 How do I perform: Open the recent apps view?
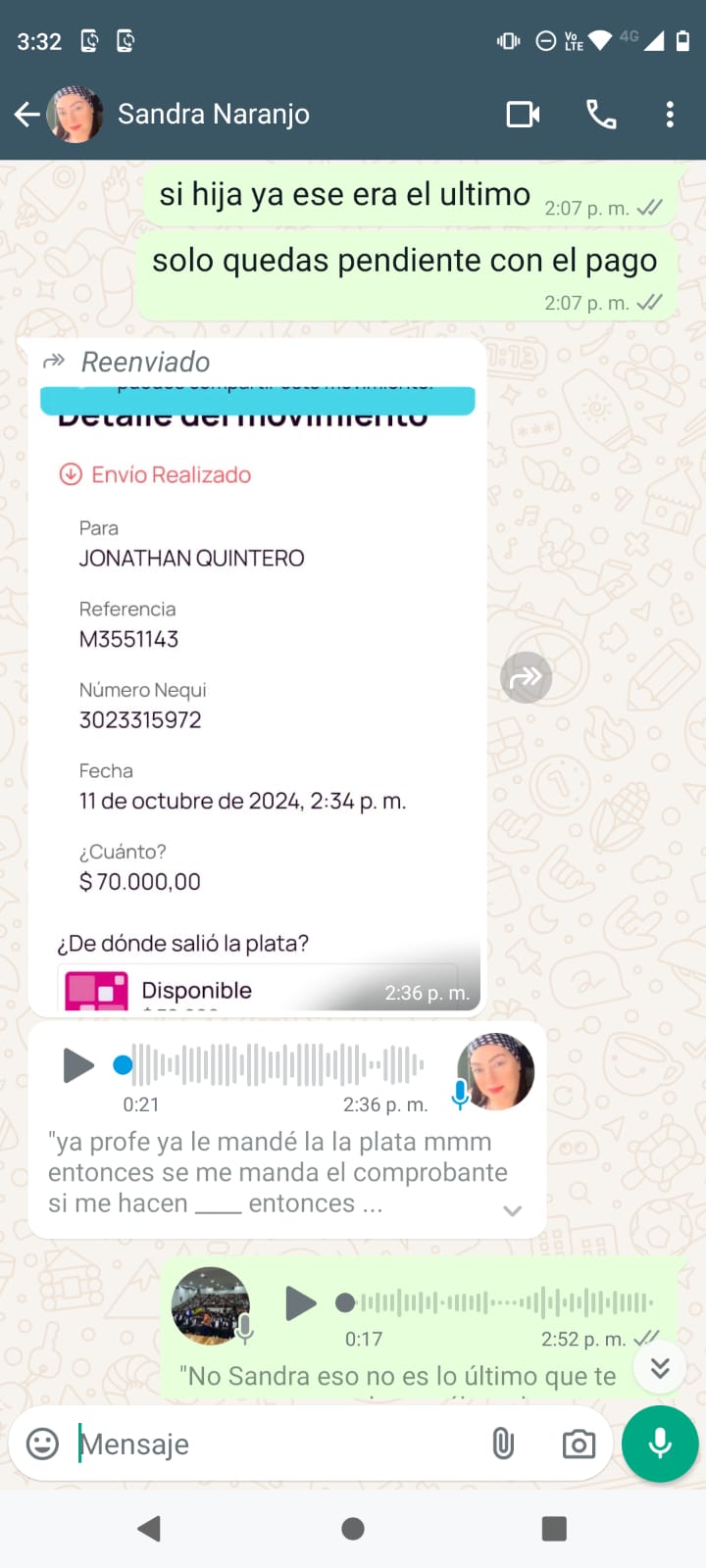[x=554, y=1529]
